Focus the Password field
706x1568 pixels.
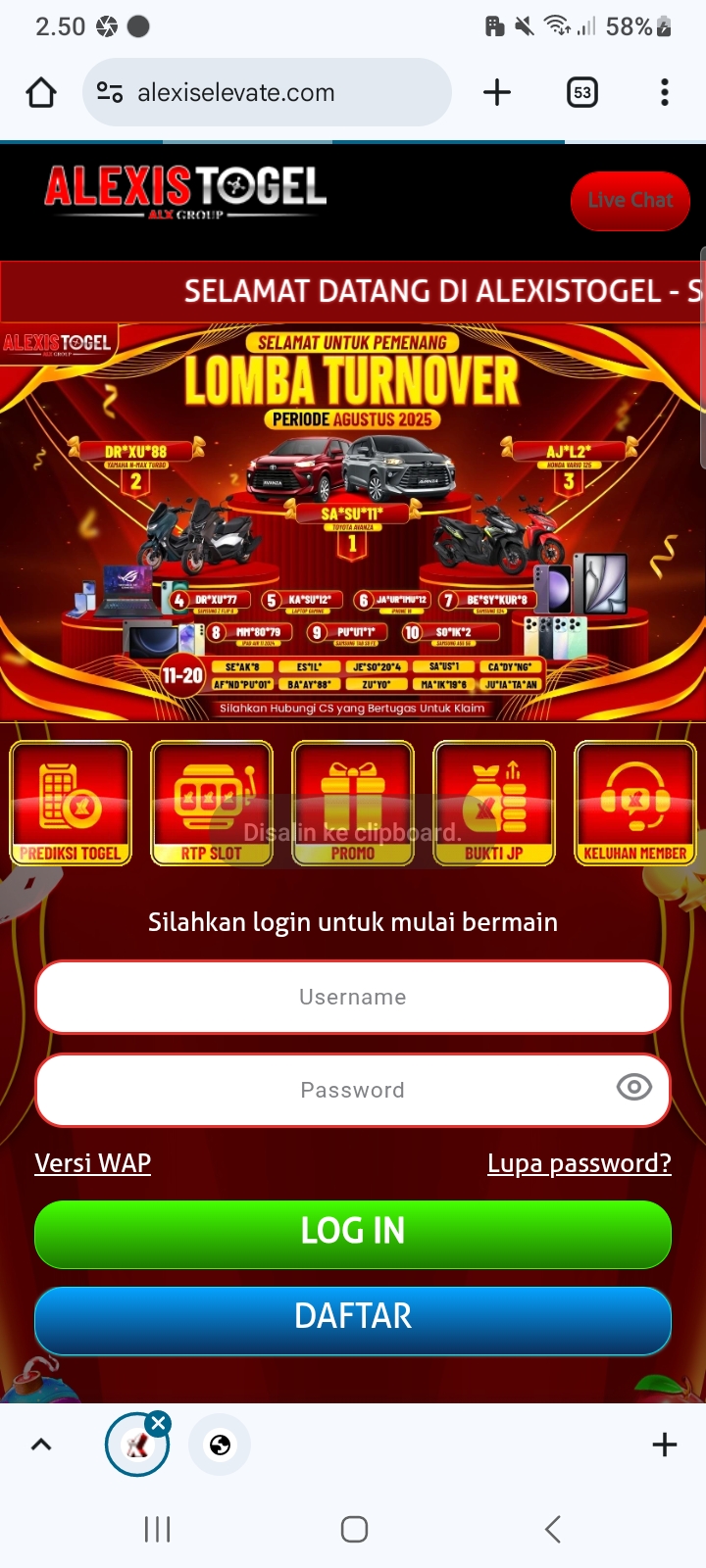coord(324,1090)
